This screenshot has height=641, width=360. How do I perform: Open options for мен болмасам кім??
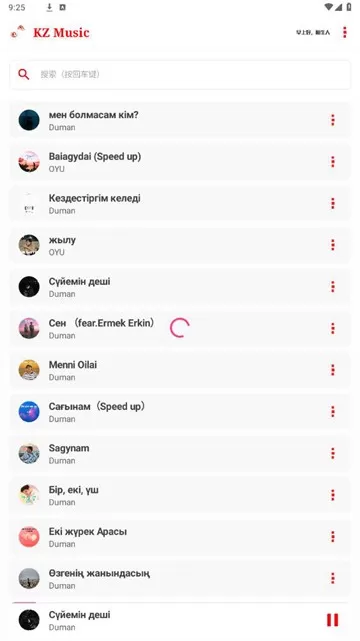tap(333, 120)
